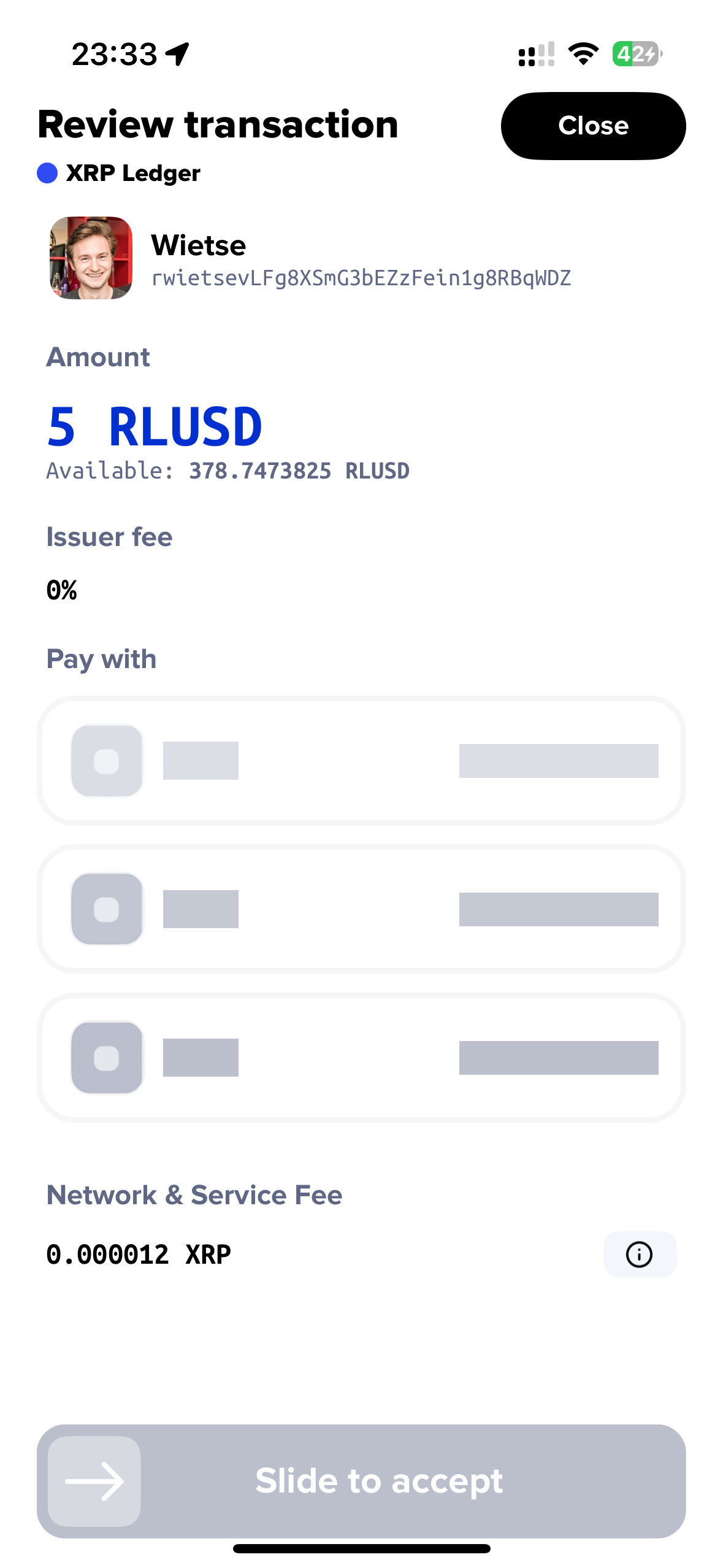Open the Network & Service Fee info icon

(x=639, y=1254)
